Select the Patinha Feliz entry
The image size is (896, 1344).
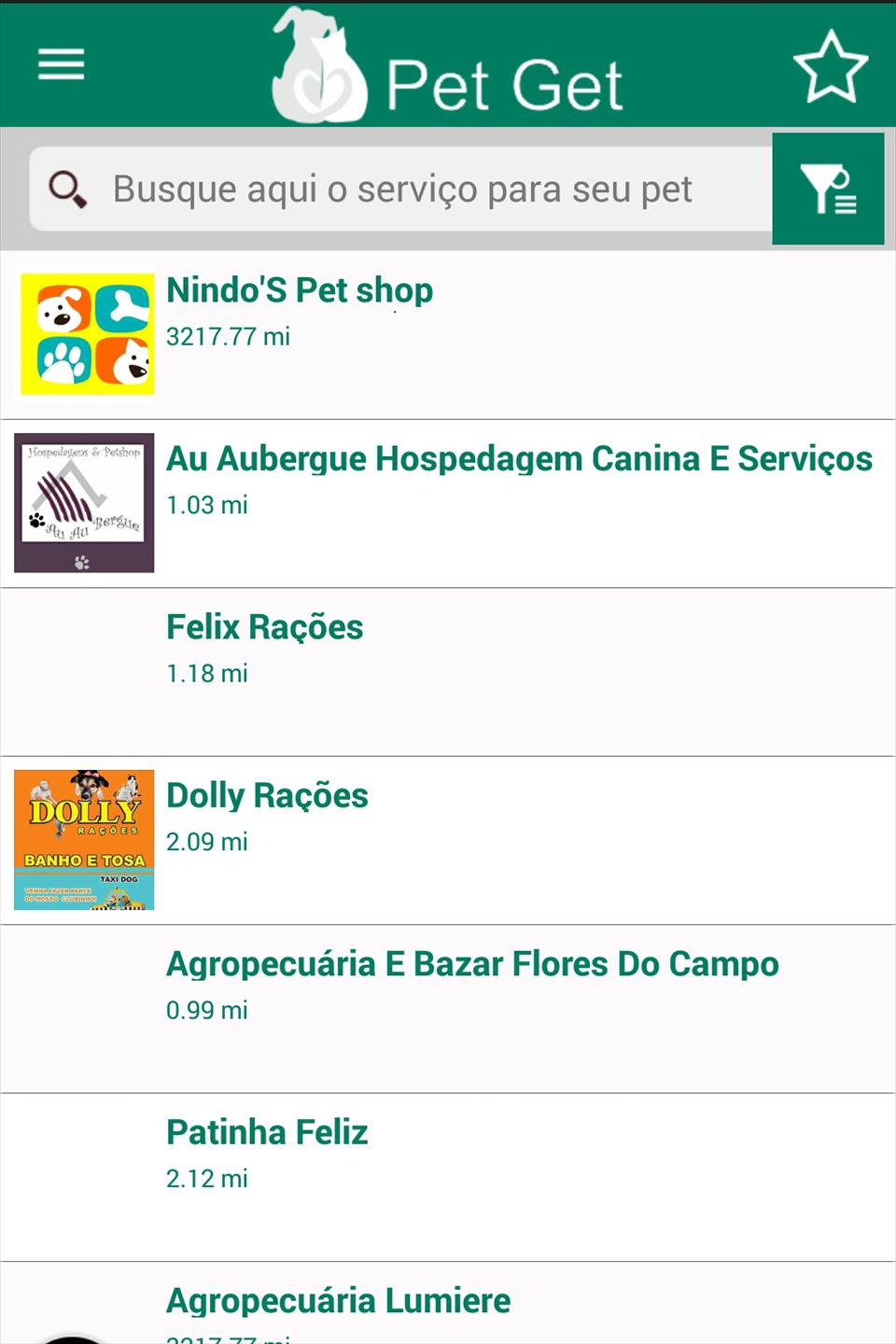[x=267, y=1132]
